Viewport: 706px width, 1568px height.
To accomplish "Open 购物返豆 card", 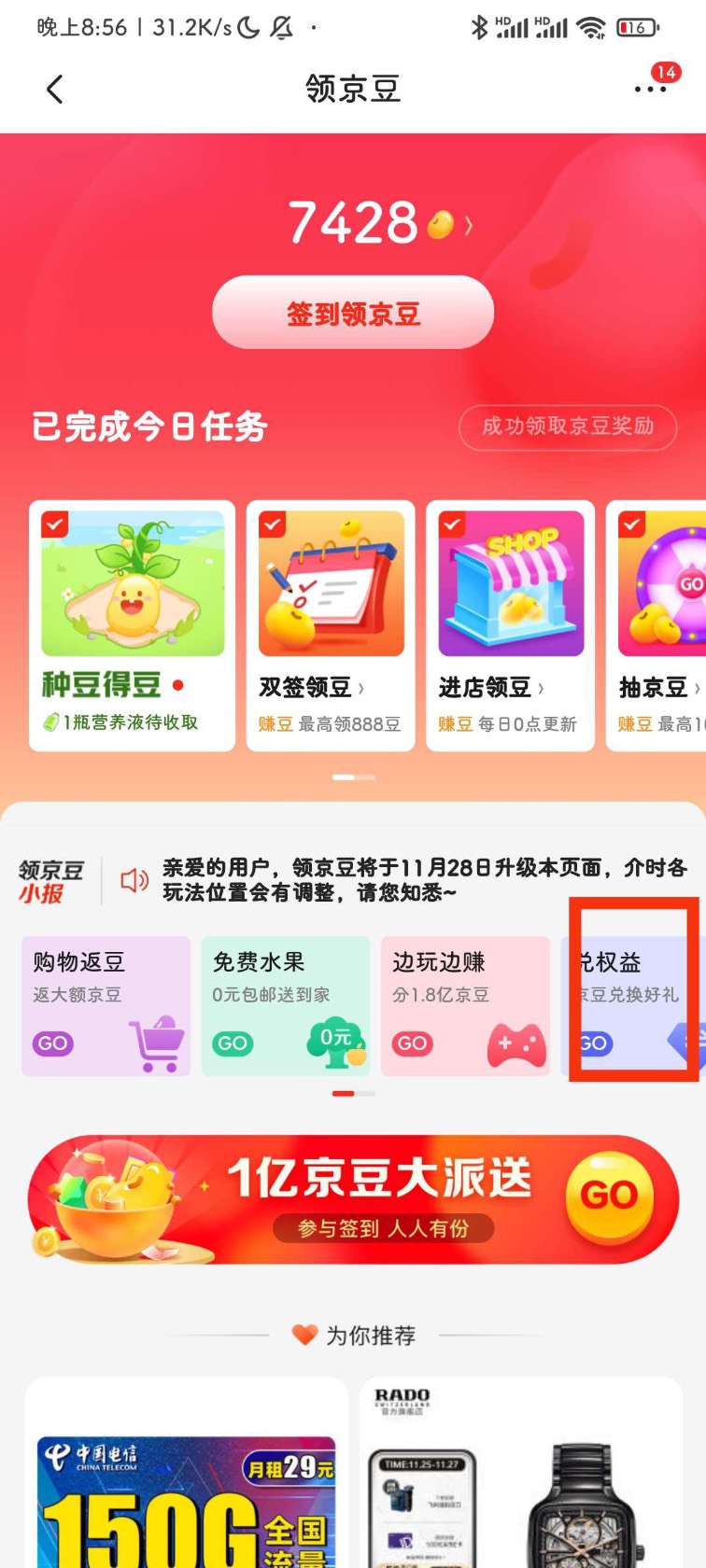I will 106,1006.
